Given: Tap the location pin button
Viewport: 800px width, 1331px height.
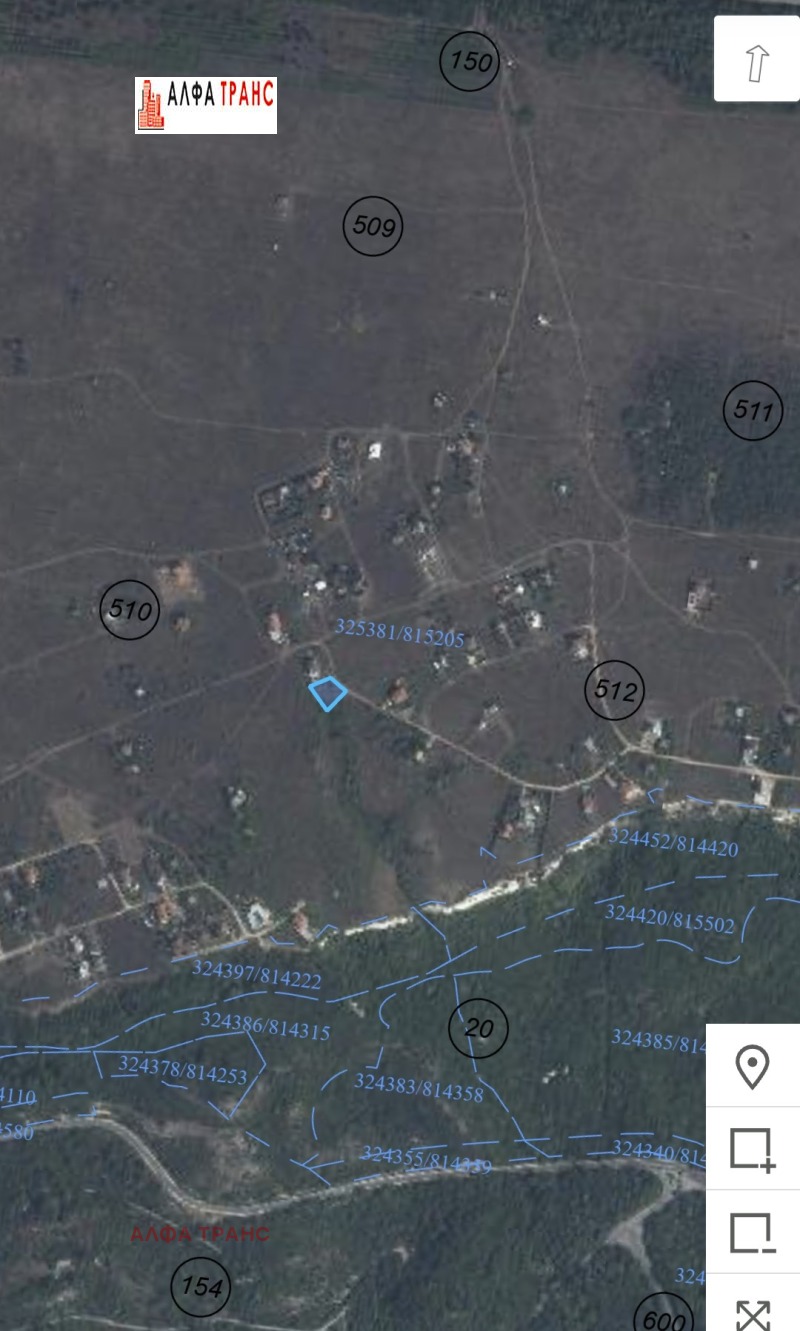Looking at the screenshot, I should (x=752, y=1067).
